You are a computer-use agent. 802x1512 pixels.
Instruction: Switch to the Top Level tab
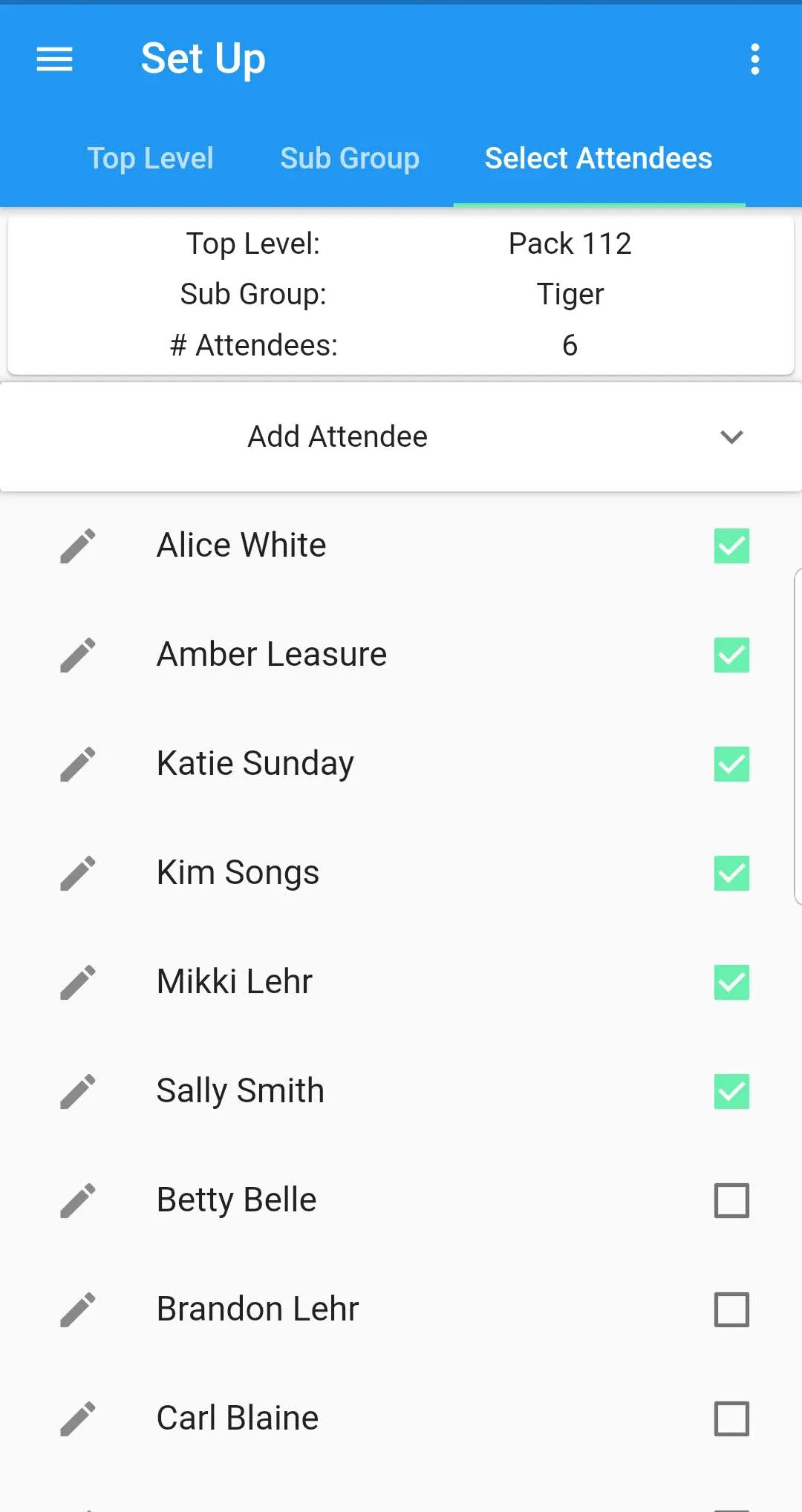(150, 158)
